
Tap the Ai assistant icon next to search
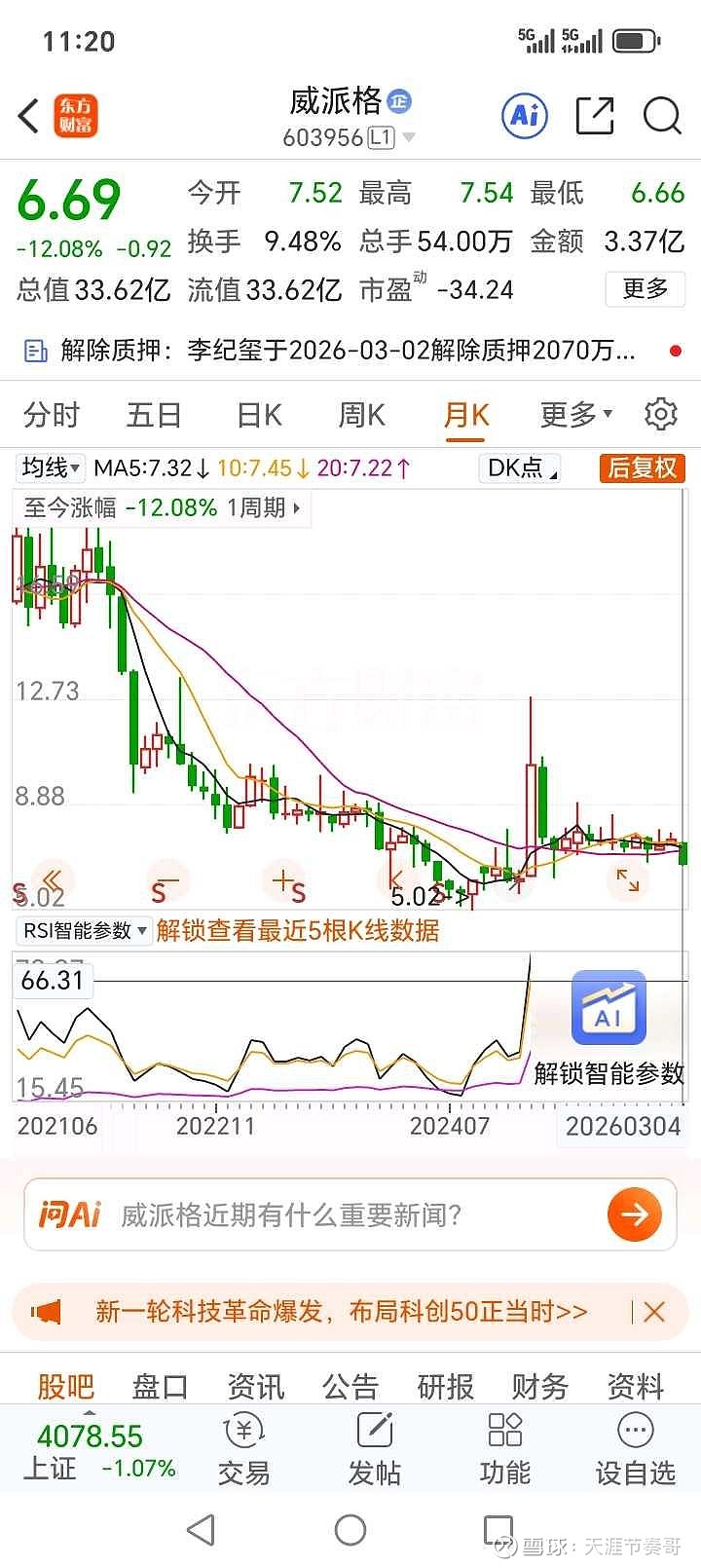click(524, 115)
